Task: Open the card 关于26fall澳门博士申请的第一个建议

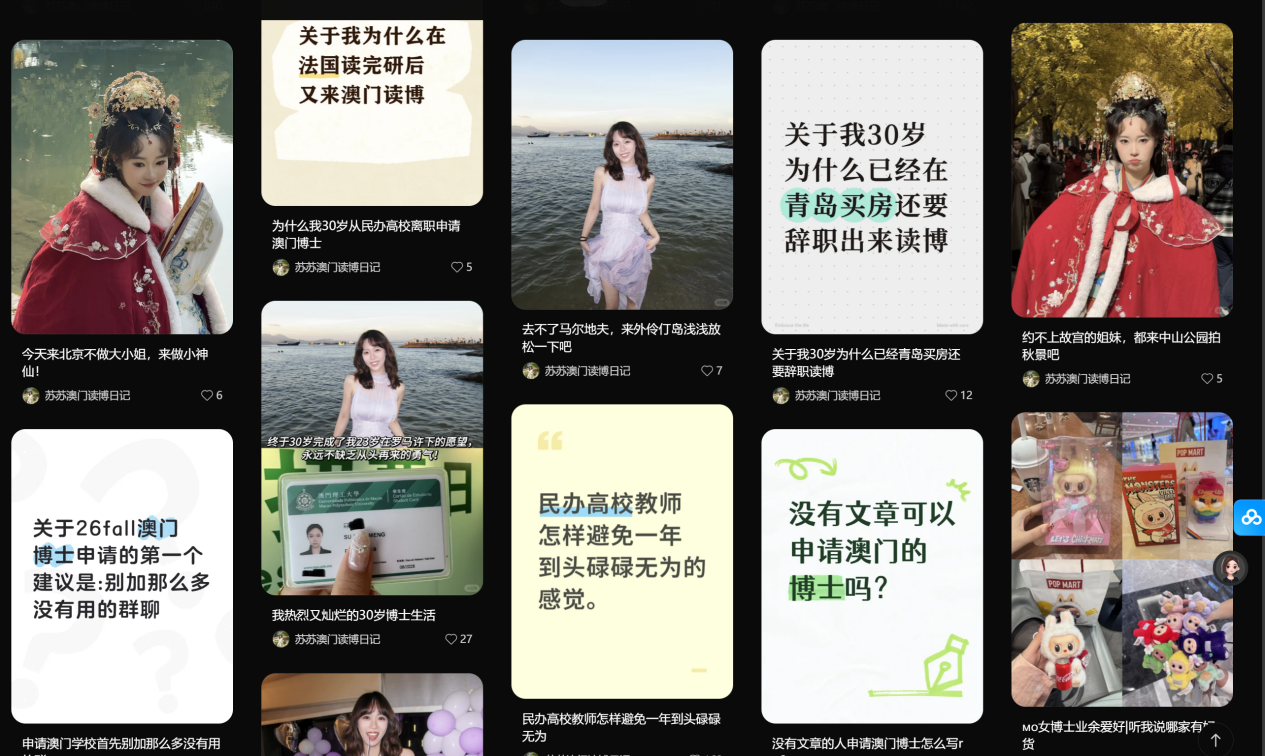Action: point(122,576)
